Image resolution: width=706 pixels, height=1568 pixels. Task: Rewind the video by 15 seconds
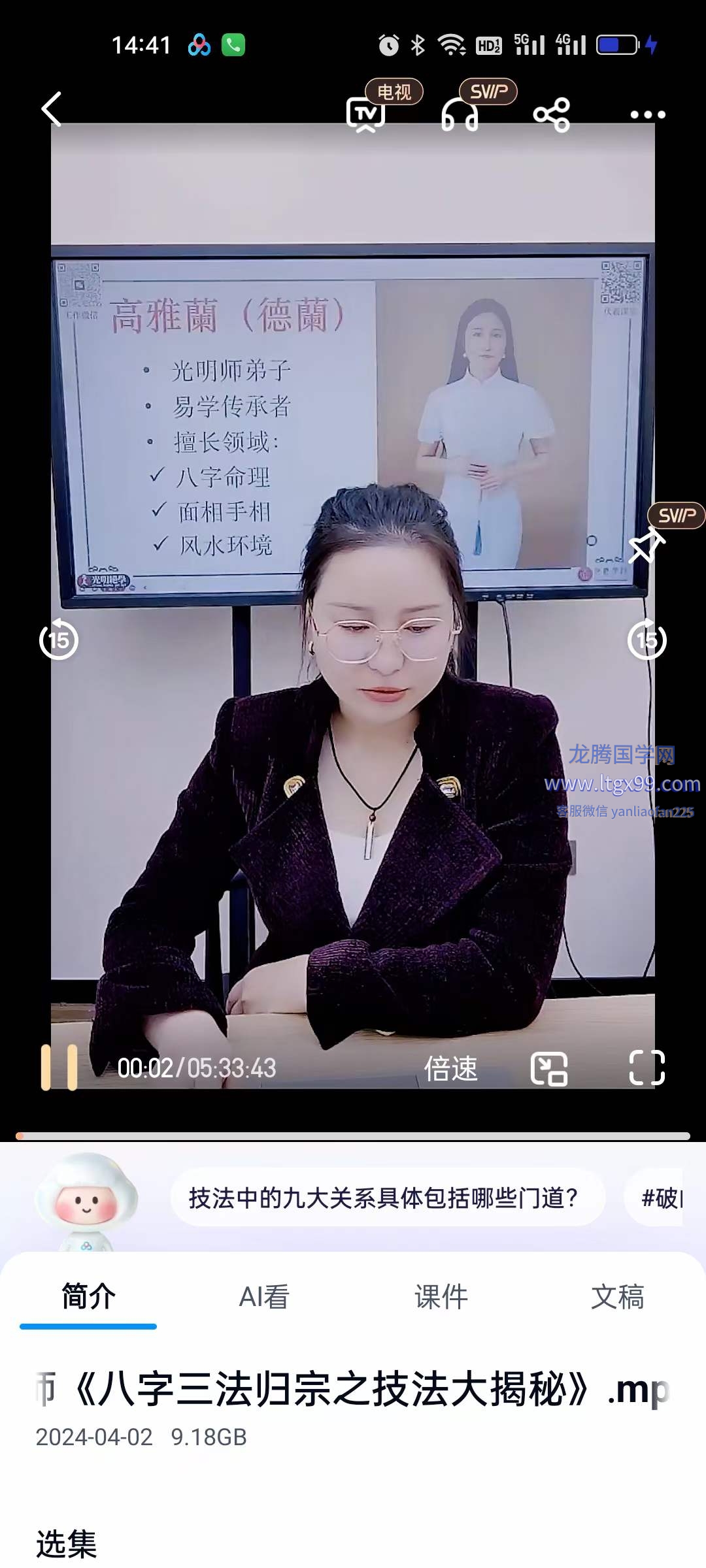click(x=59, y=640)
